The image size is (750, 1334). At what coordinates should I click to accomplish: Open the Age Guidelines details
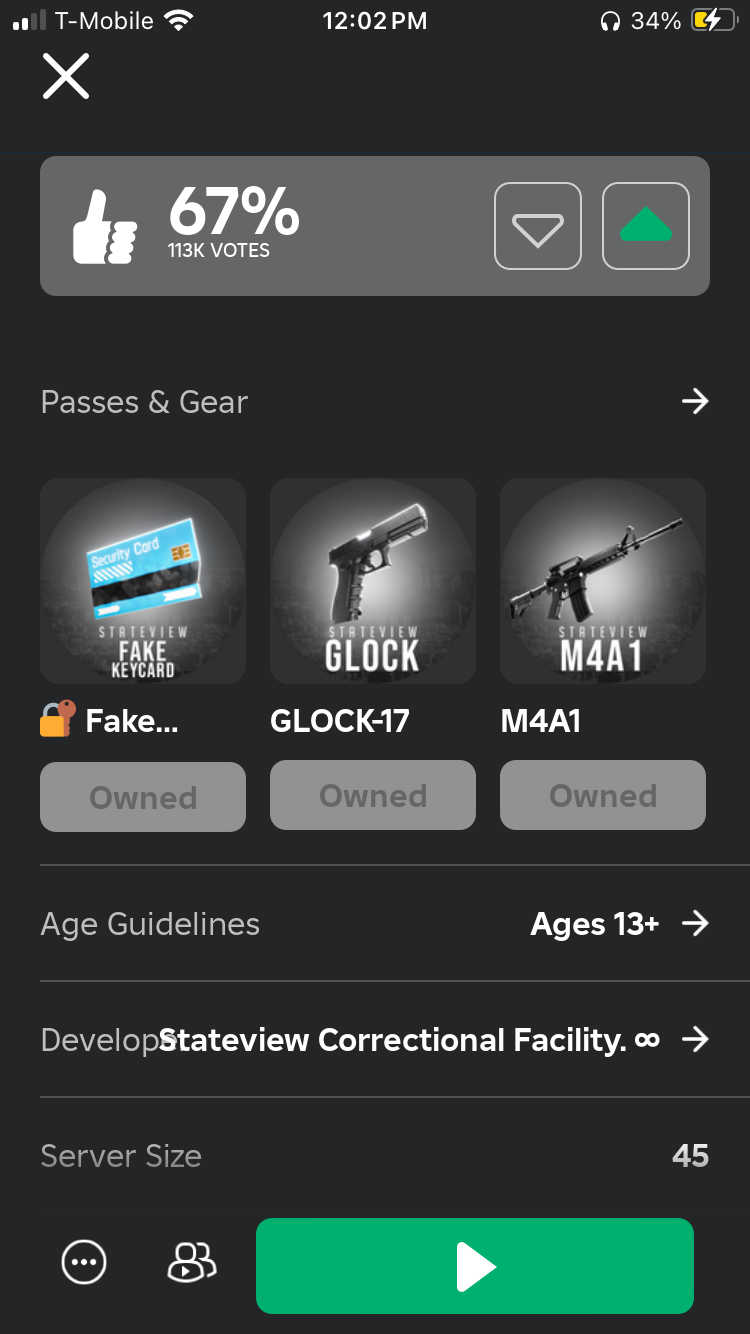click(694, 924)
